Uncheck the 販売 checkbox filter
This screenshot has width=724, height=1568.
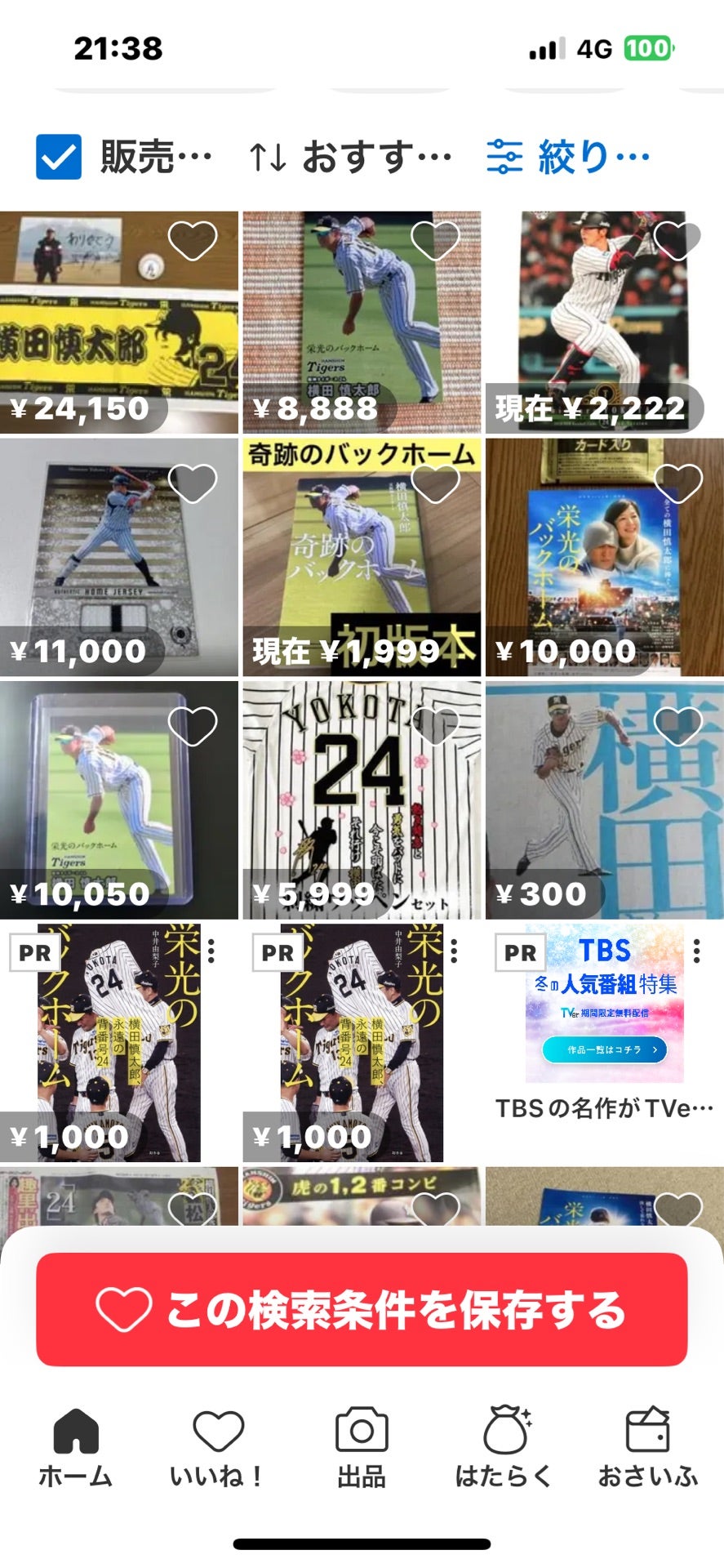[x=59, y=157]
